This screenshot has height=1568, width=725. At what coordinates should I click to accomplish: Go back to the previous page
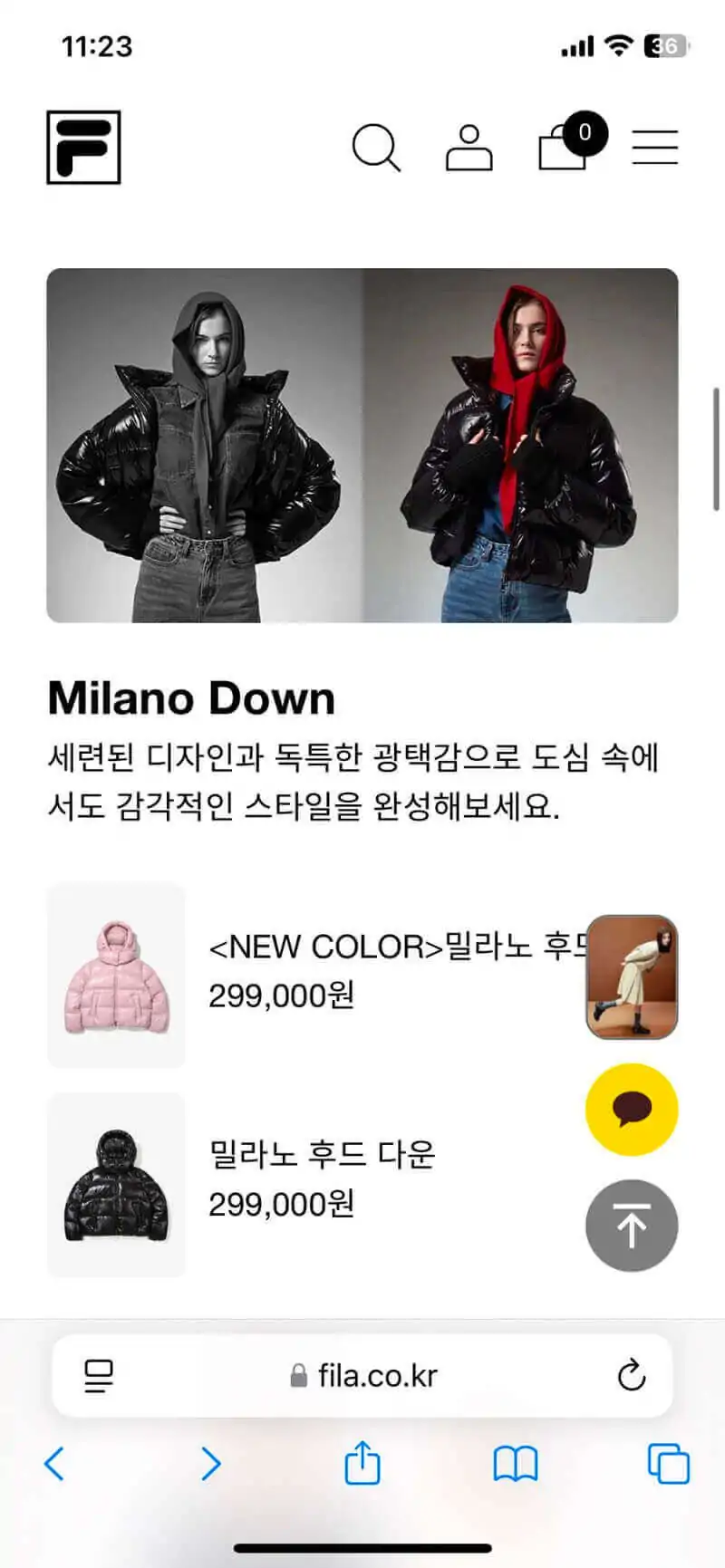[54, 1464]
